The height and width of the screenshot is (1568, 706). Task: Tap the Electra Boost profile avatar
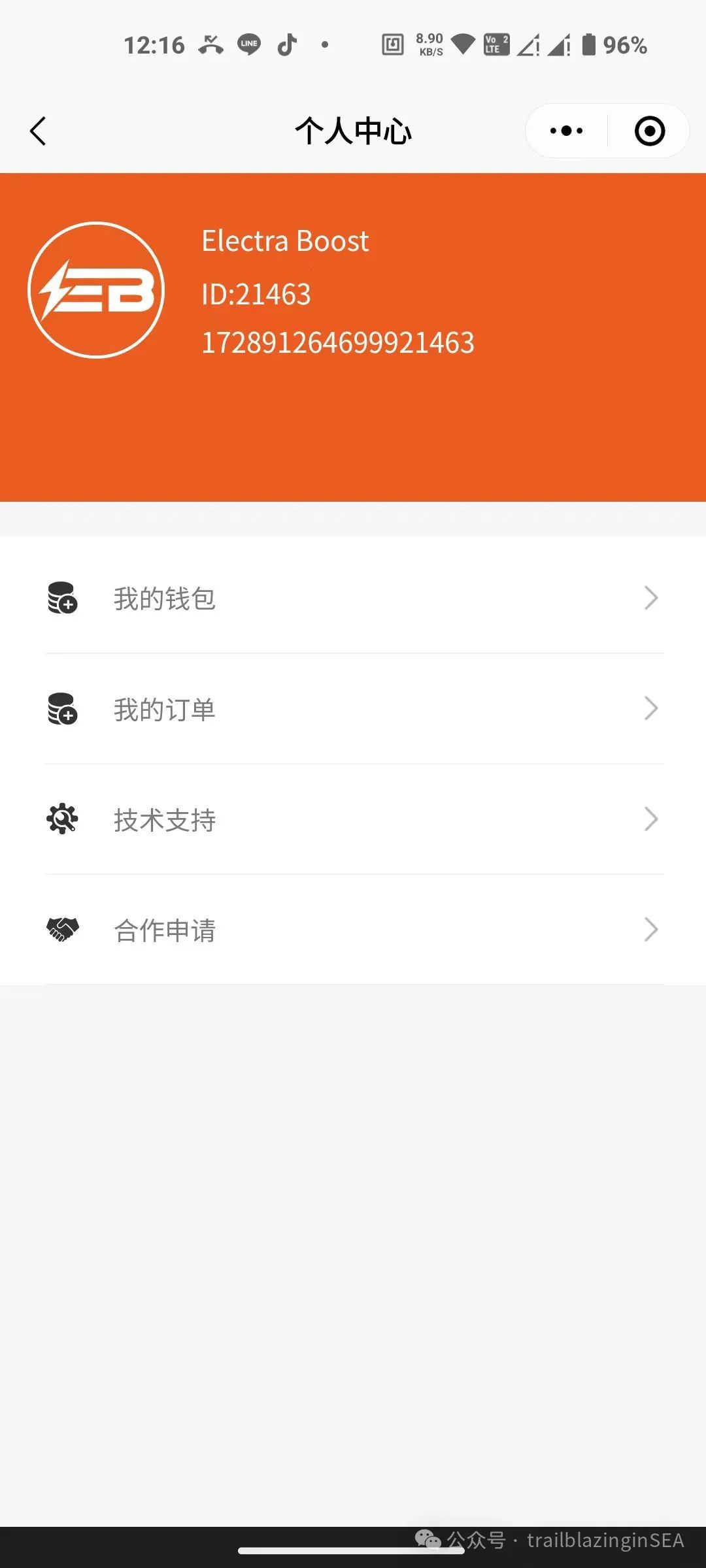click(x=96, y=290)
